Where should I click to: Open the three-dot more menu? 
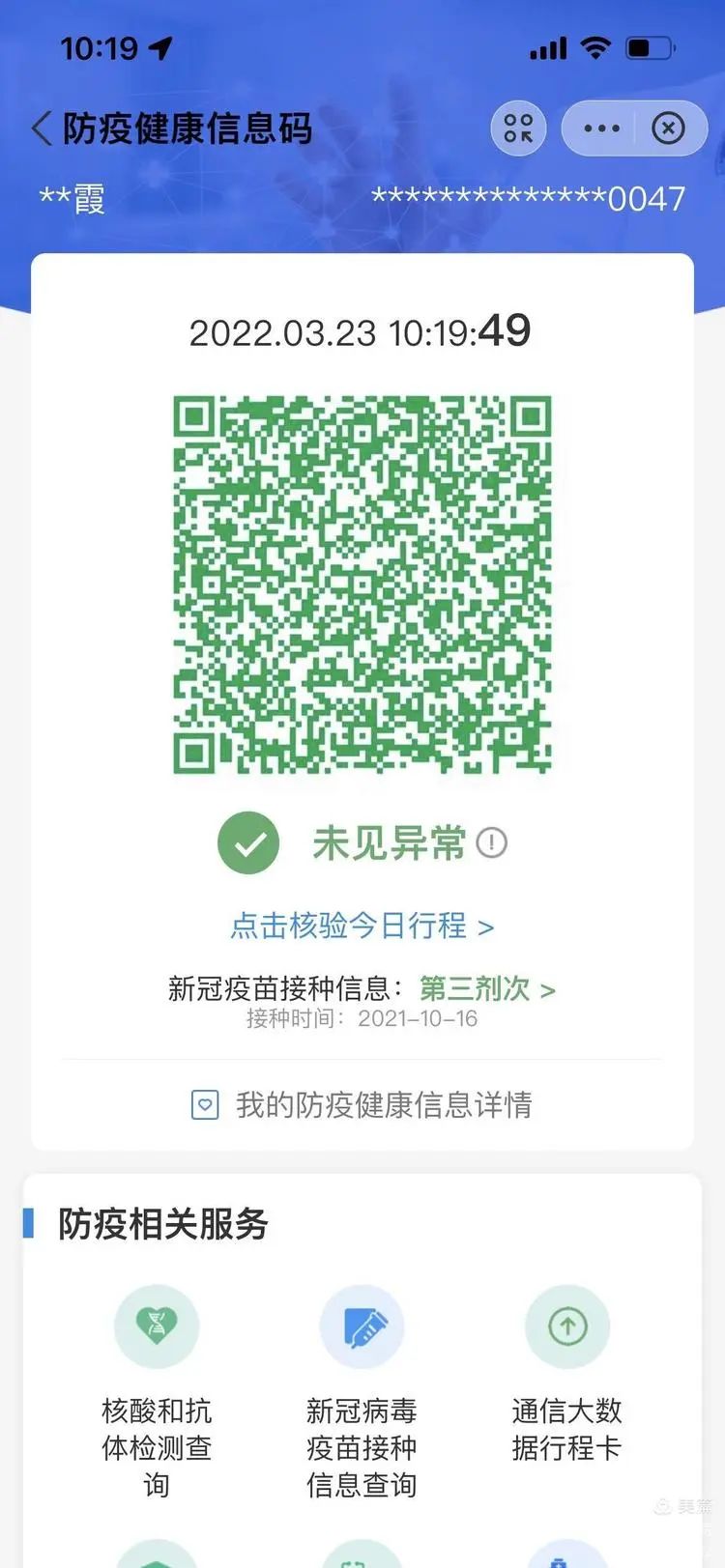click(601, 128)
